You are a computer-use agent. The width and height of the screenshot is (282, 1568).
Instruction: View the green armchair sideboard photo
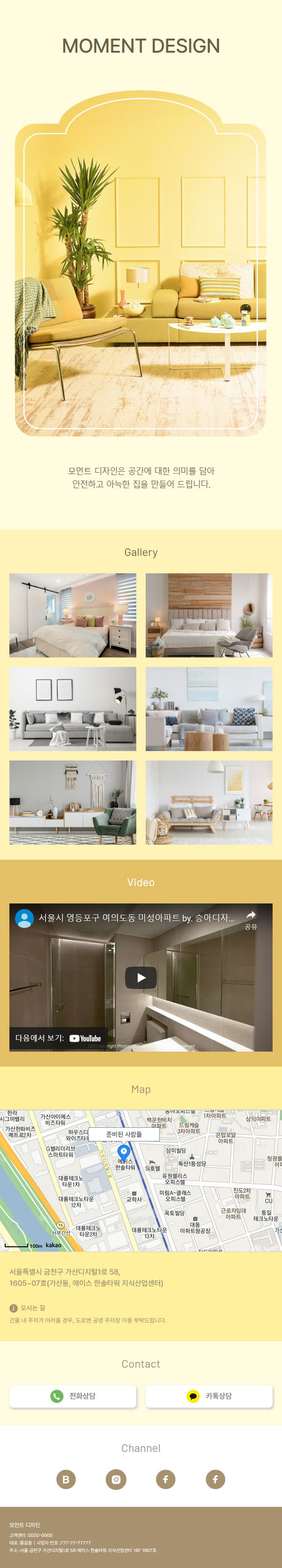click(73, 802)
